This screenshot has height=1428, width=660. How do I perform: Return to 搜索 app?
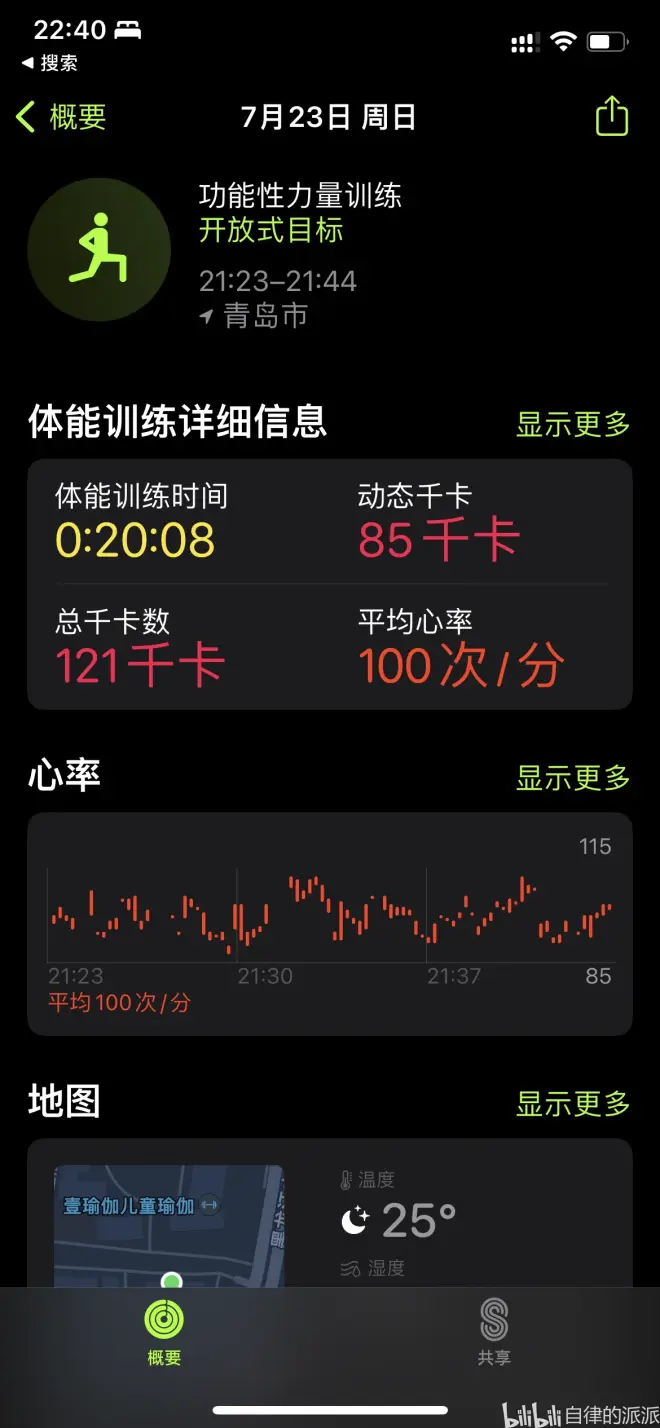pos(50,63)
